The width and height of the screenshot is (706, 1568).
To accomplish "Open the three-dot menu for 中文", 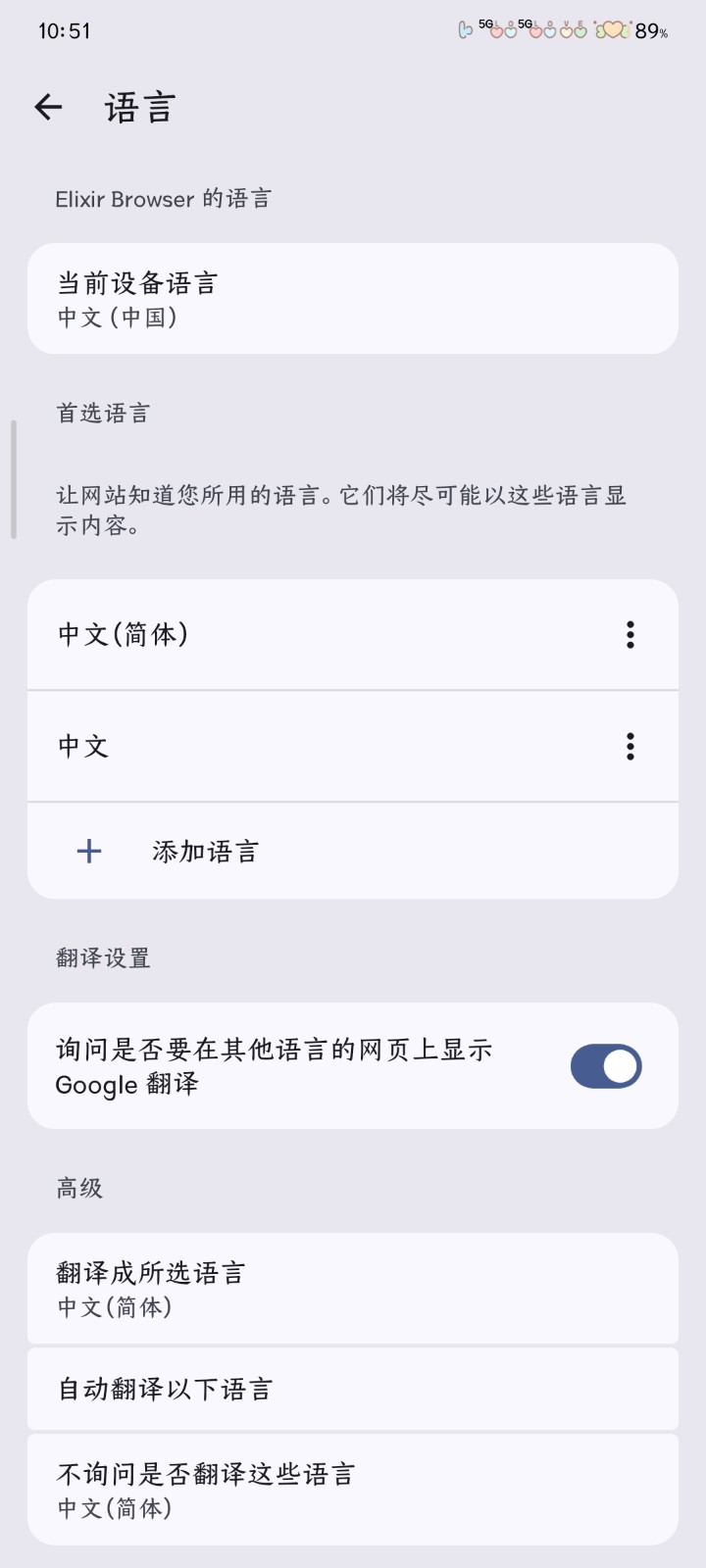I will tap(629, 747).
